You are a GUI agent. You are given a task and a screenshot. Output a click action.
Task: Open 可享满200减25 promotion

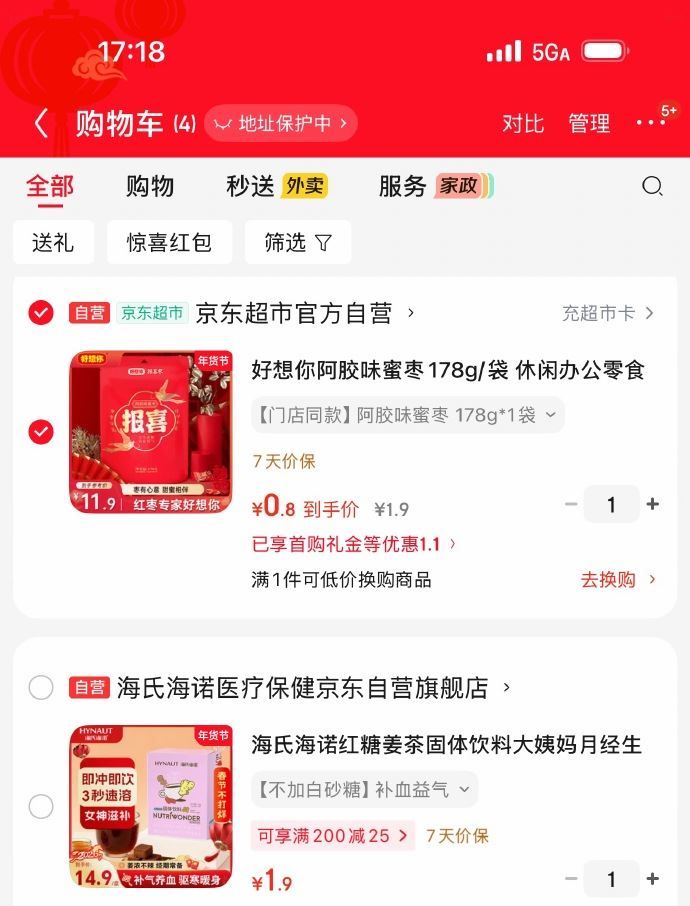pos(332,835)
